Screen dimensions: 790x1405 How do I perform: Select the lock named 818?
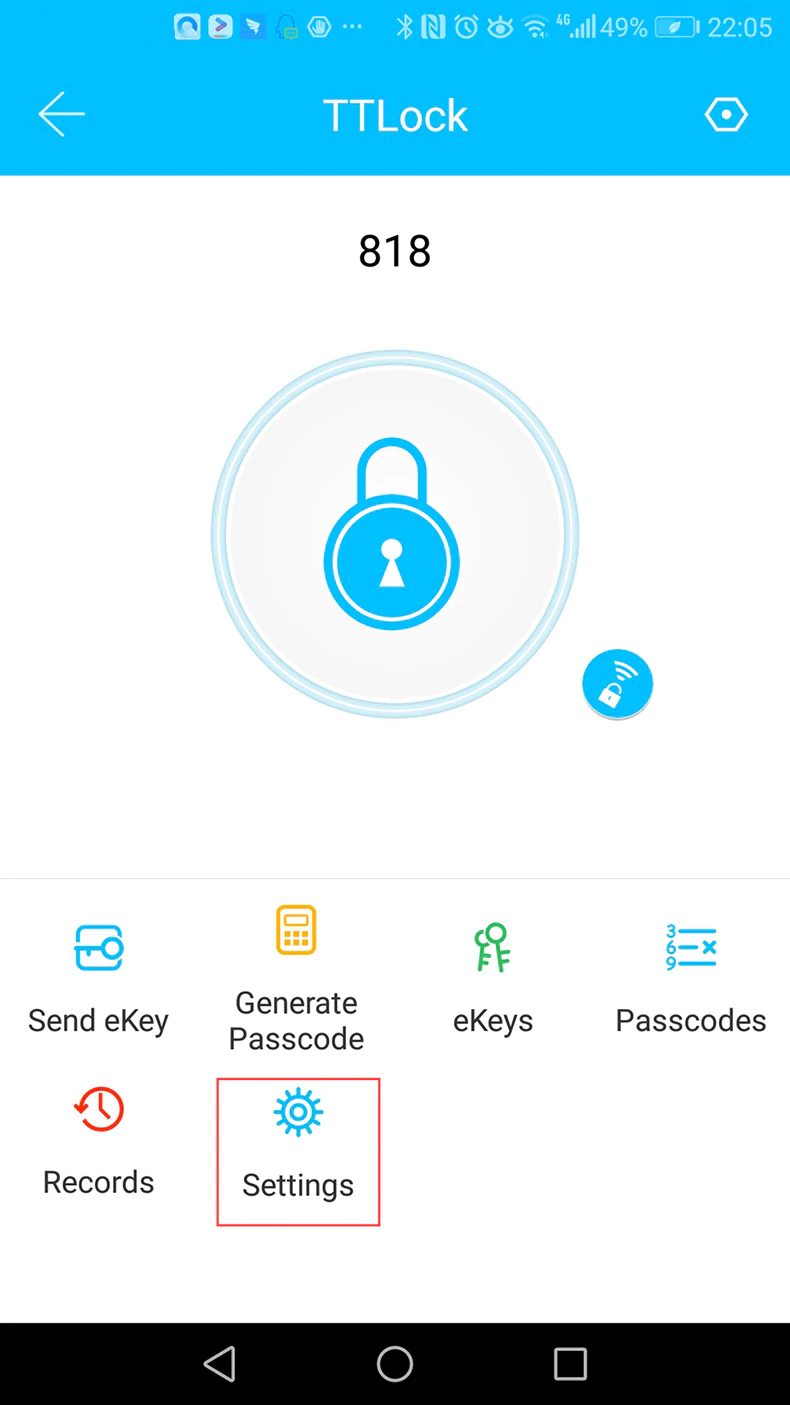(x=395, y=251)
